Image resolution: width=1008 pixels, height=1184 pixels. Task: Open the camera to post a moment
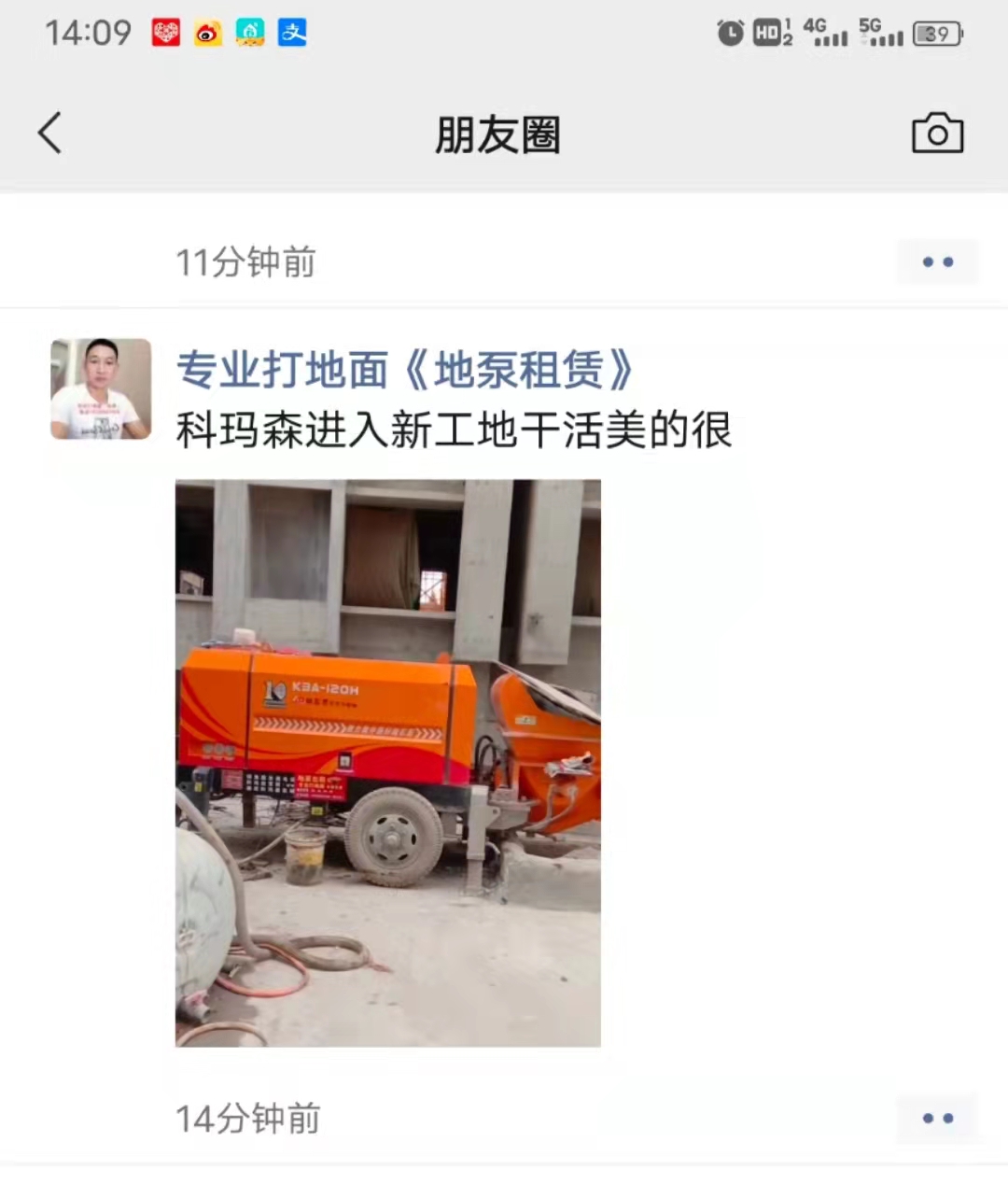click(x=937, y=134)
